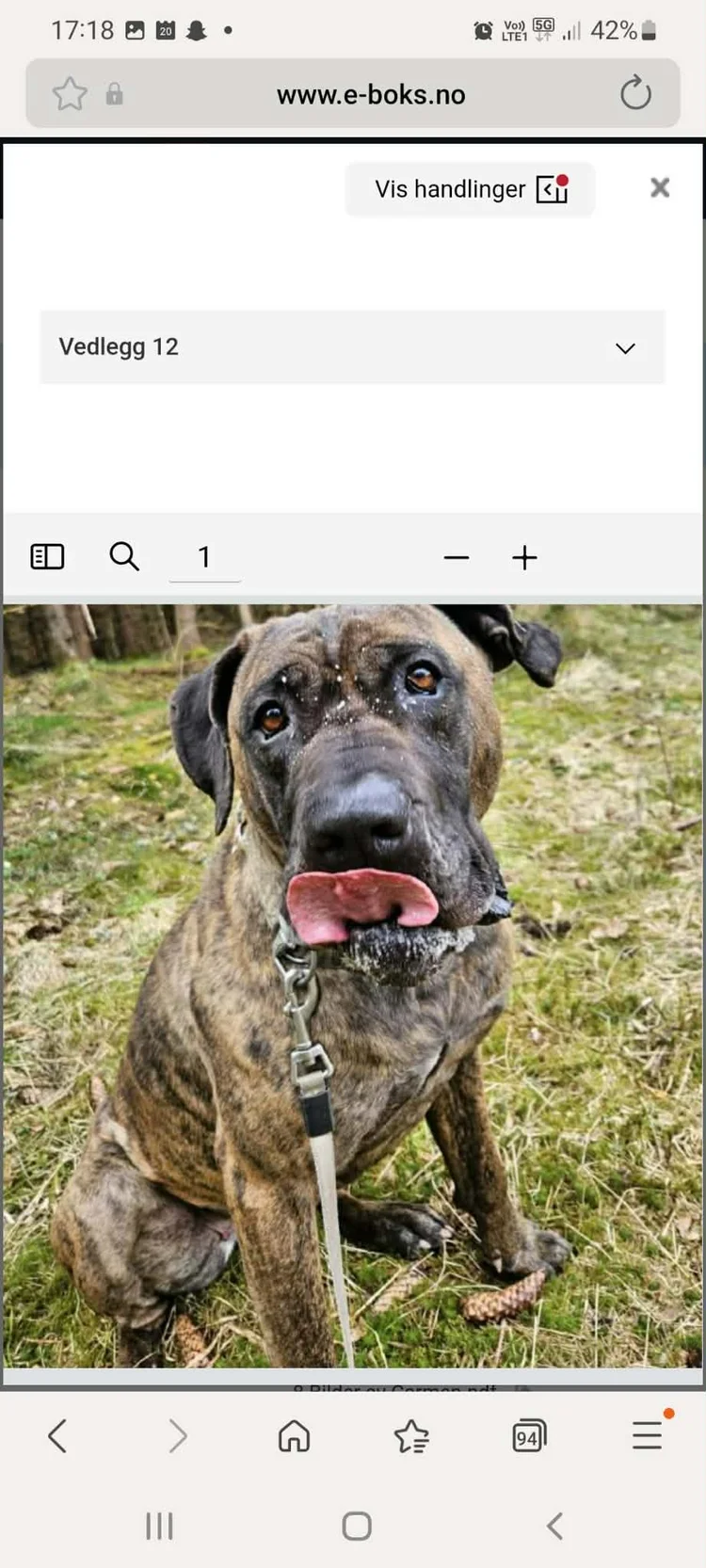This screenshot has height=1568, width=706.
Task: Open system recent apps
Action: (x=159, y=1526)
